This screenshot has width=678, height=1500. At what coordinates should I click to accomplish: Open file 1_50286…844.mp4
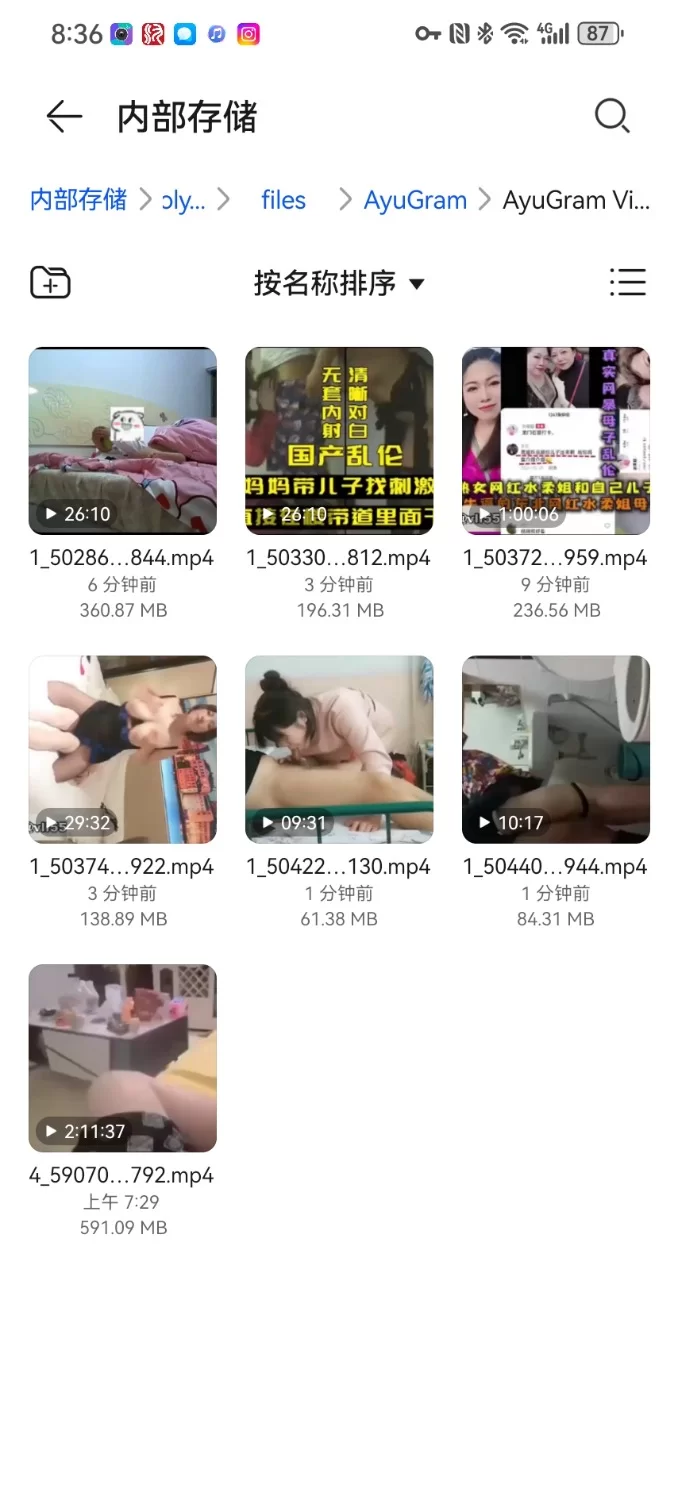[122, 441]
